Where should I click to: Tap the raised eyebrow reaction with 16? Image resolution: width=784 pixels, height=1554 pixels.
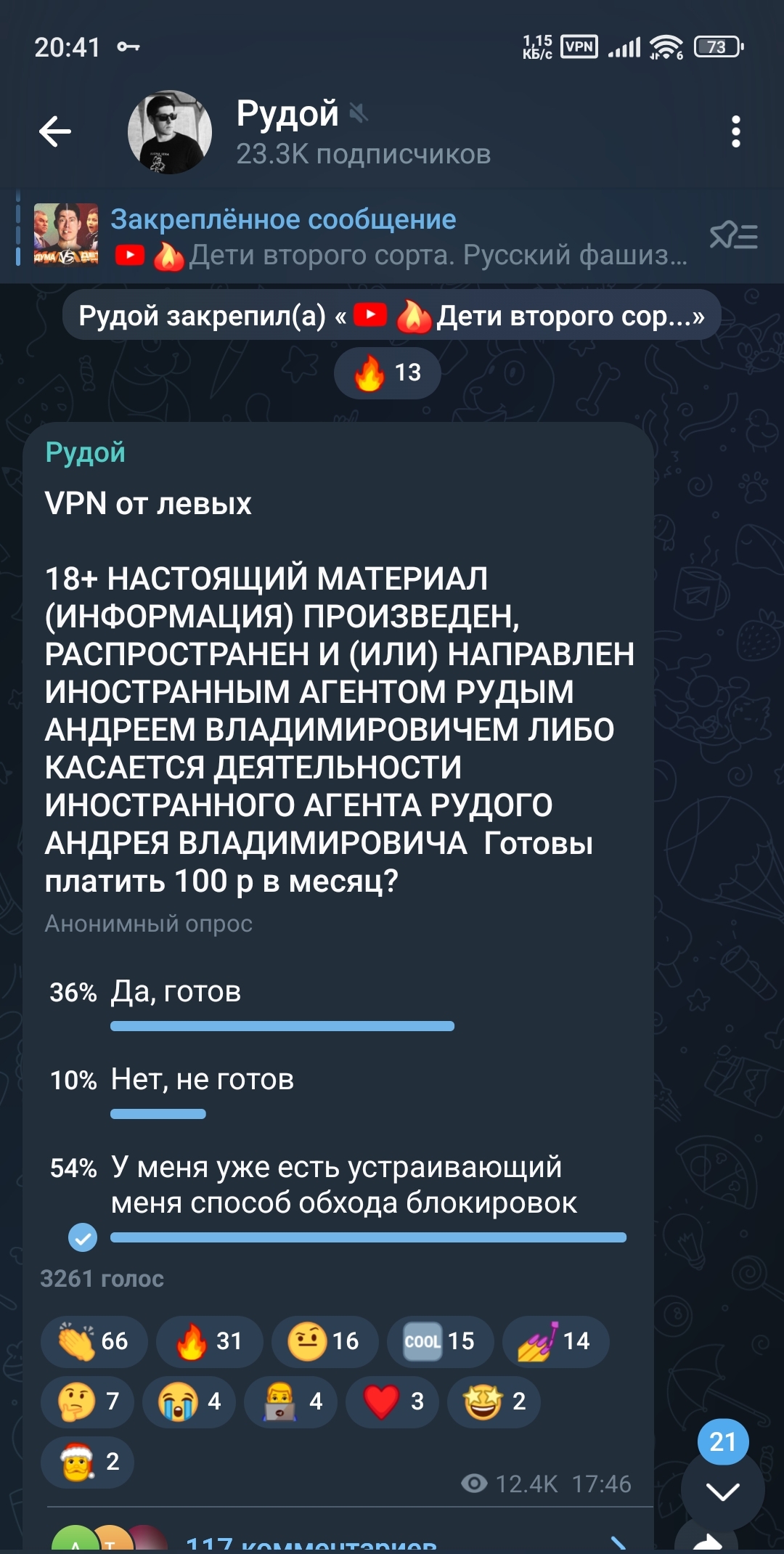tap(325, 1341)
